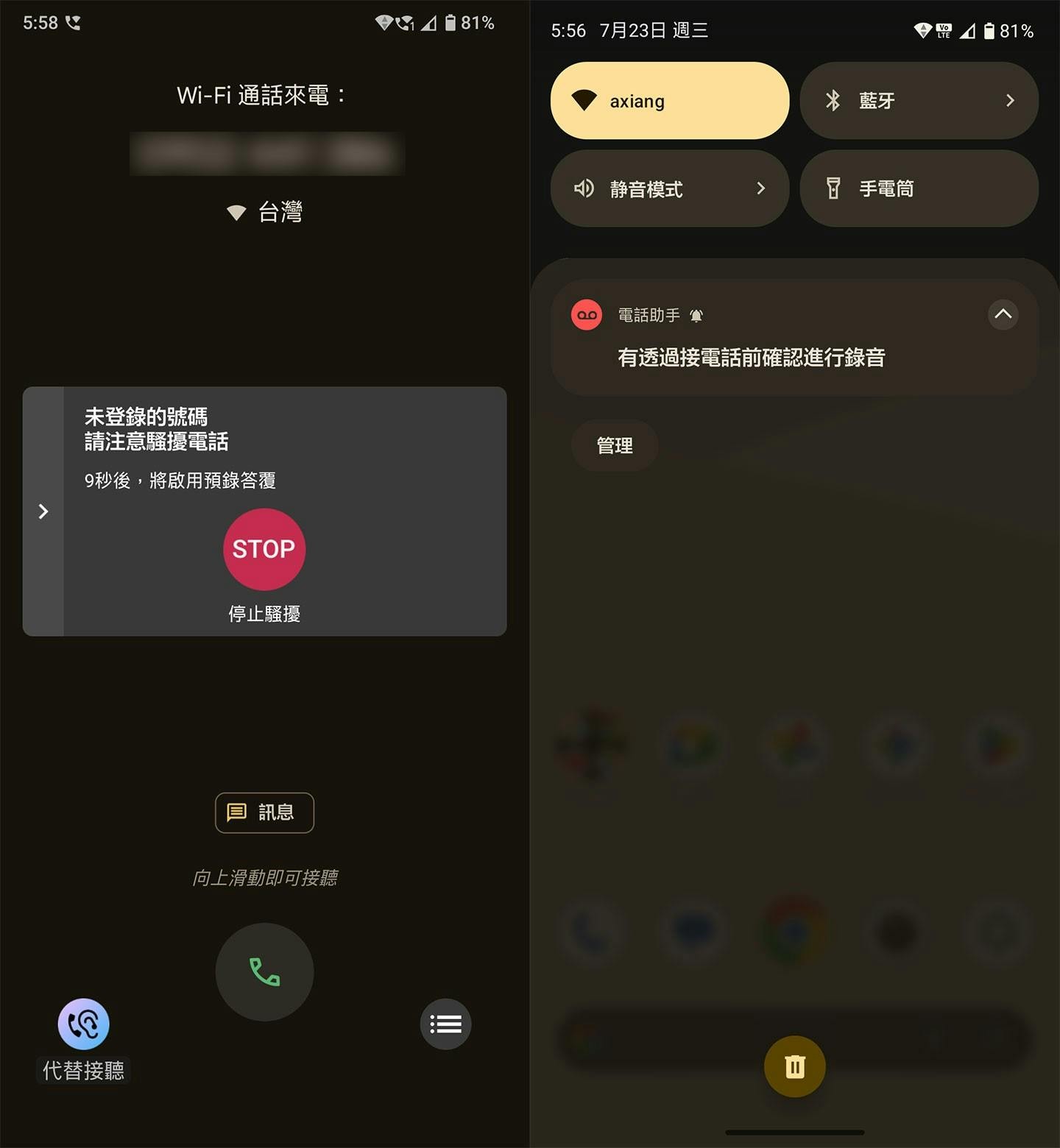1060x1148 pixels.
Task: Open 管理 notification management
Action: [x=615, y=445]
